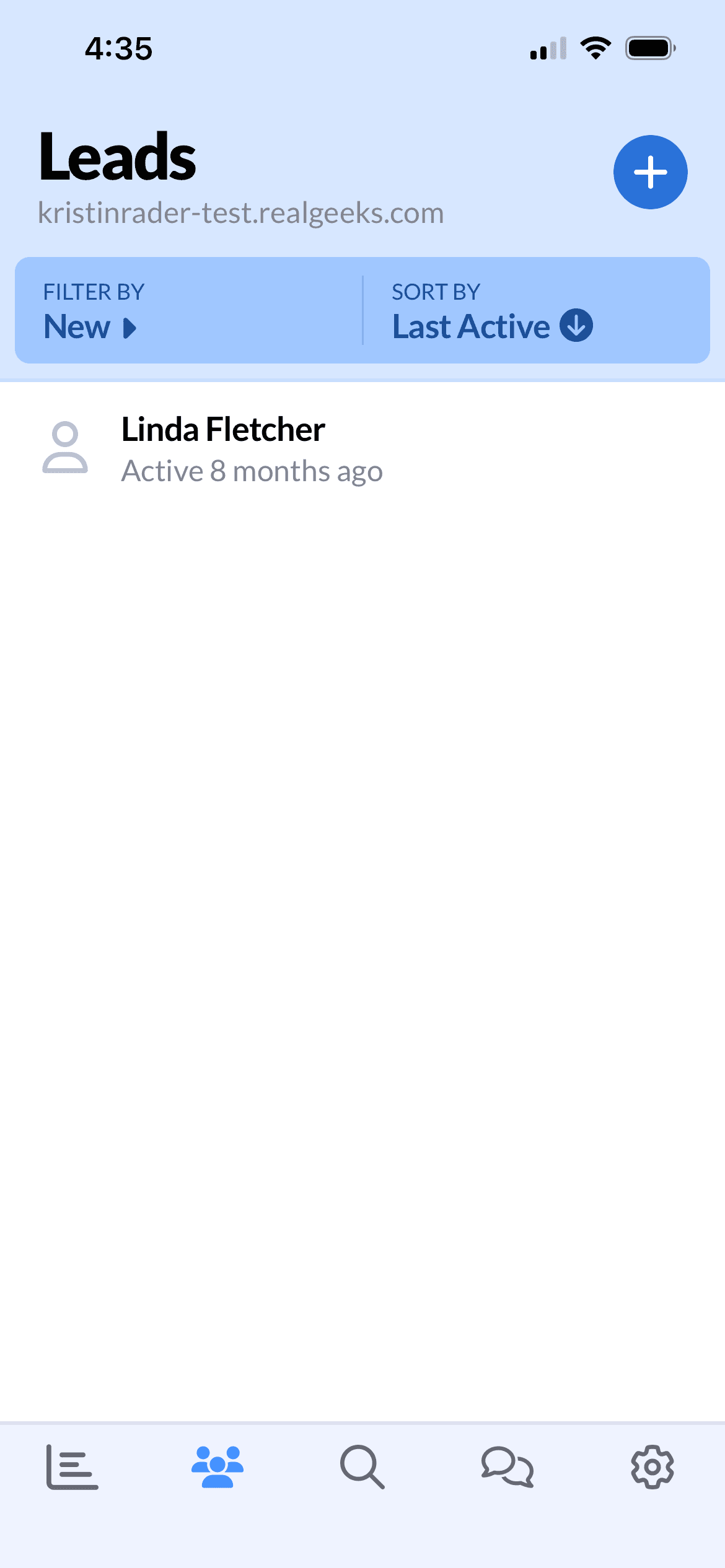Switch to the dashboard chart tab

[x=72, y=1466]
